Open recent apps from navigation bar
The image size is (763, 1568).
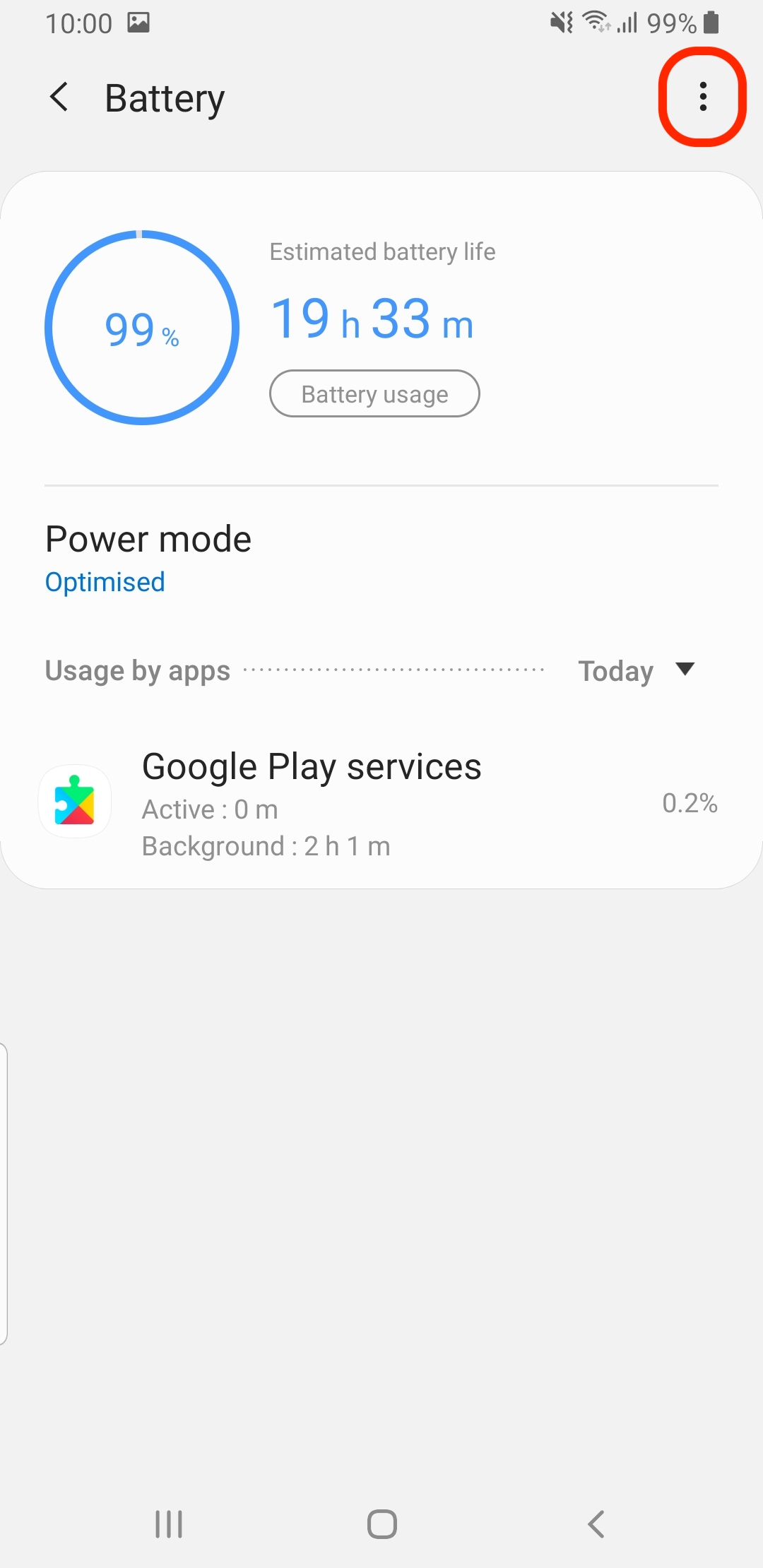pyautogui.click(x=169, y=1524)
